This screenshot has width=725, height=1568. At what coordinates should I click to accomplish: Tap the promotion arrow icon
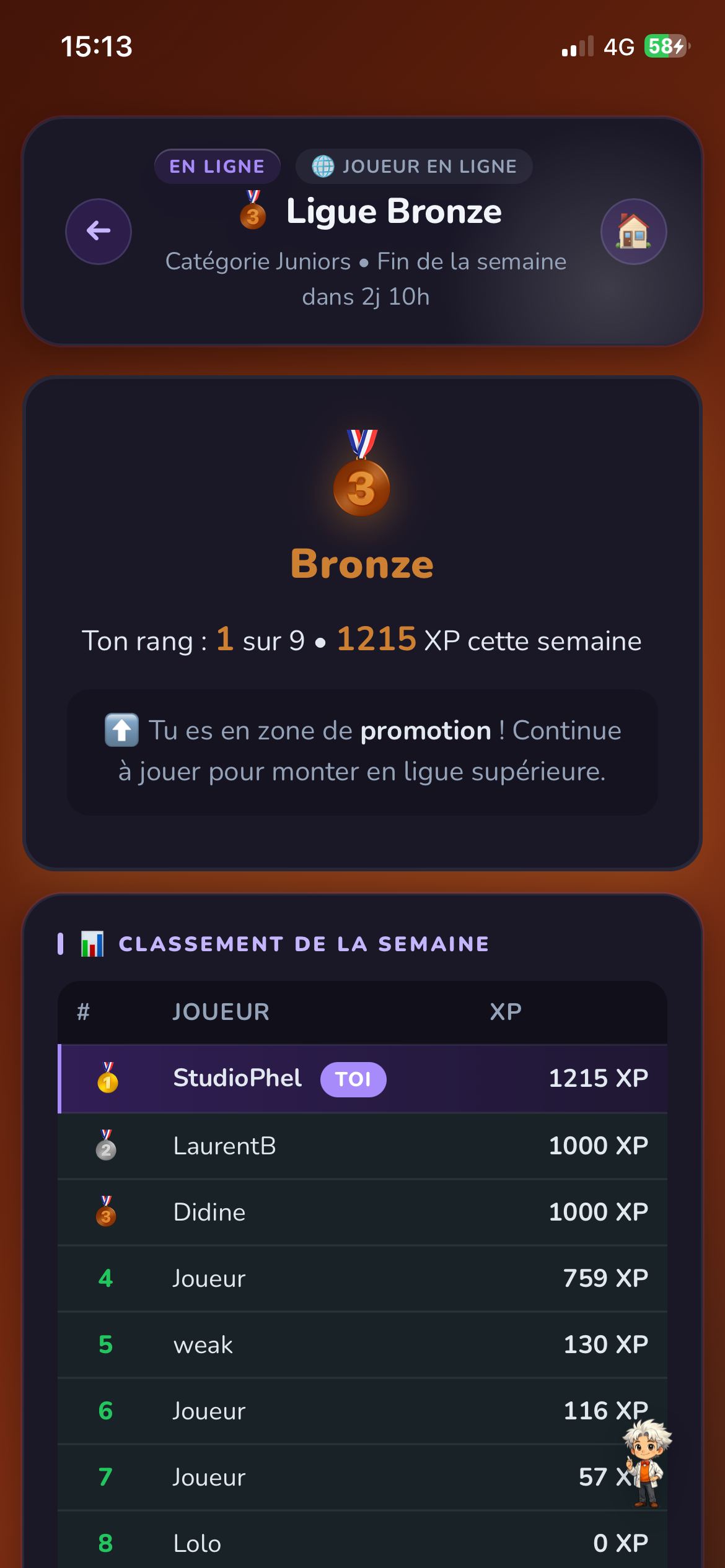(x=121, y=731)
